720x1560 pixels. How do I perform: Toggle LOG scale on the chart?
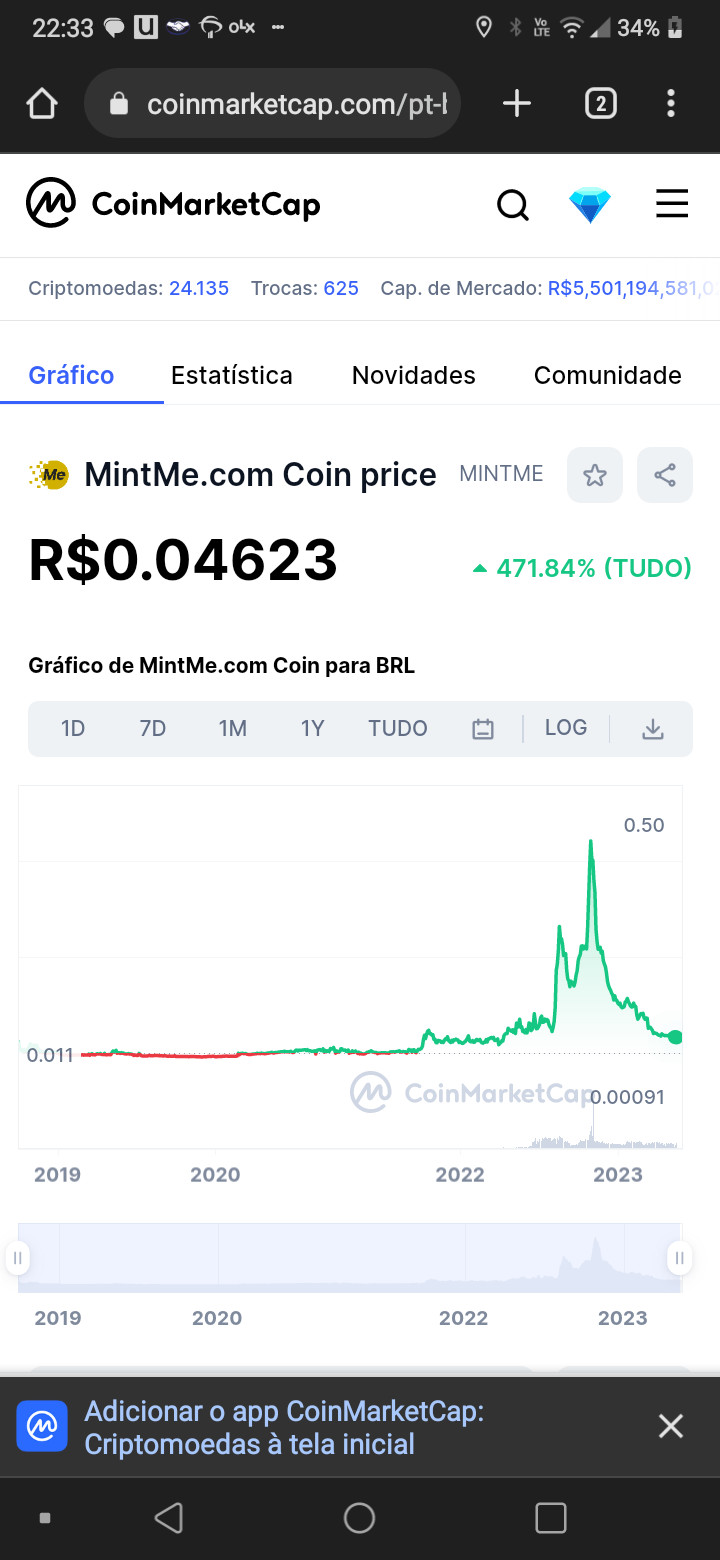pyautogui.click(x=566, y=728)
